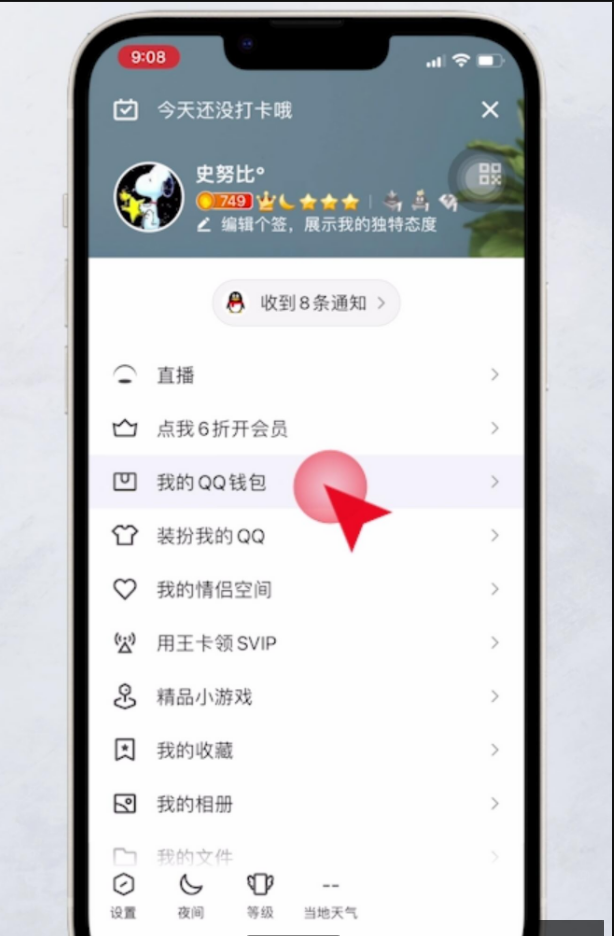View 我的收藏

tap(306, 750)
